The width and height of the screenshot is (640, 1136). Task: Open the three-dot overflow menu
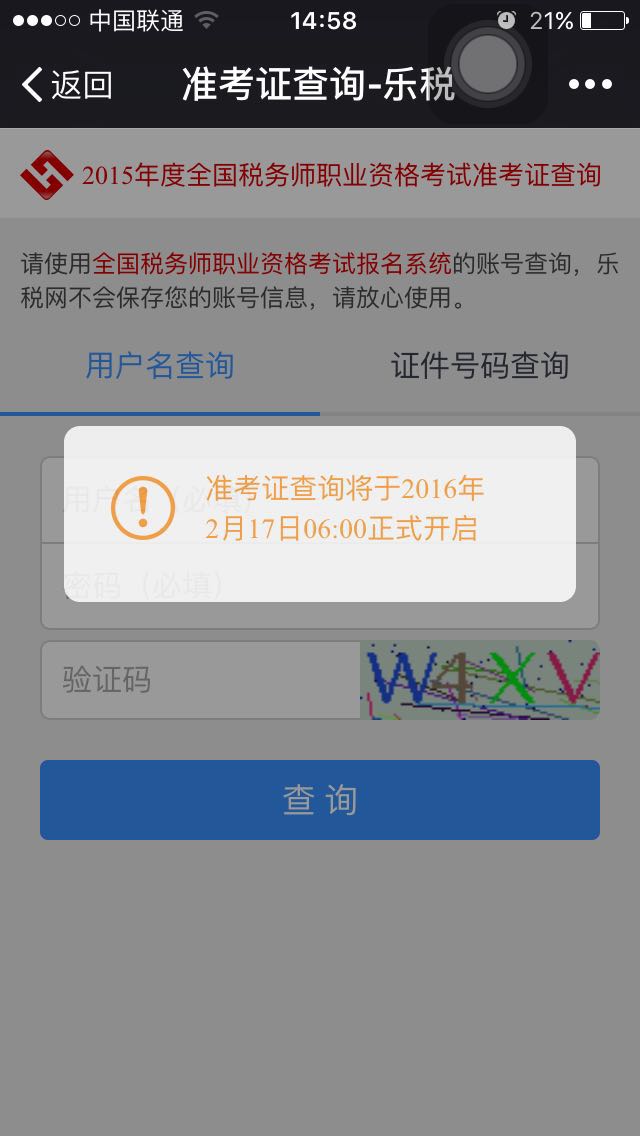click(x=589, y=85)
